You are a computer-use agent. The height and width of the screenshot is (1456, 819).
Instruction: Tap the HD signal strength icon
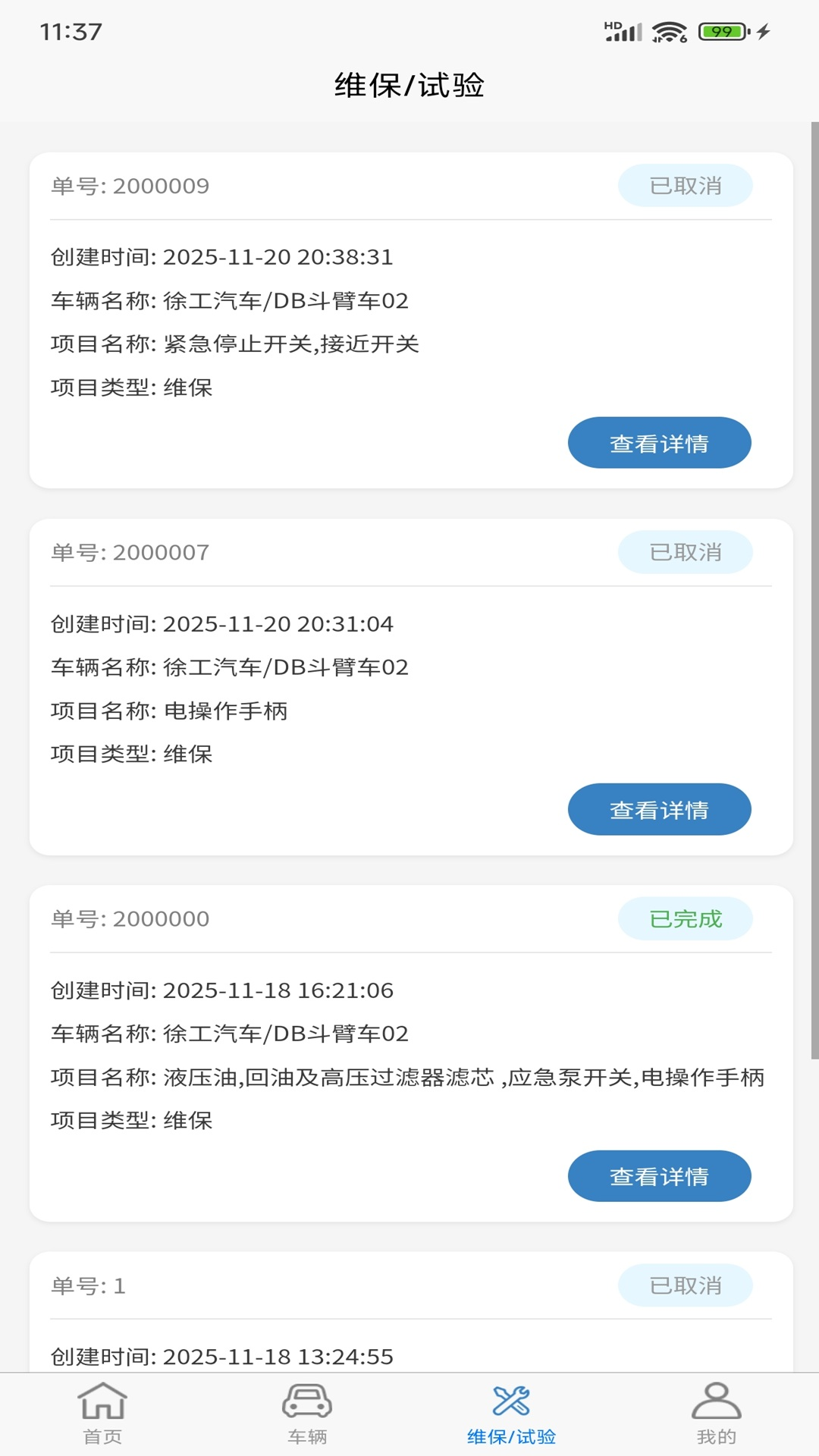[x=622, y=30]
